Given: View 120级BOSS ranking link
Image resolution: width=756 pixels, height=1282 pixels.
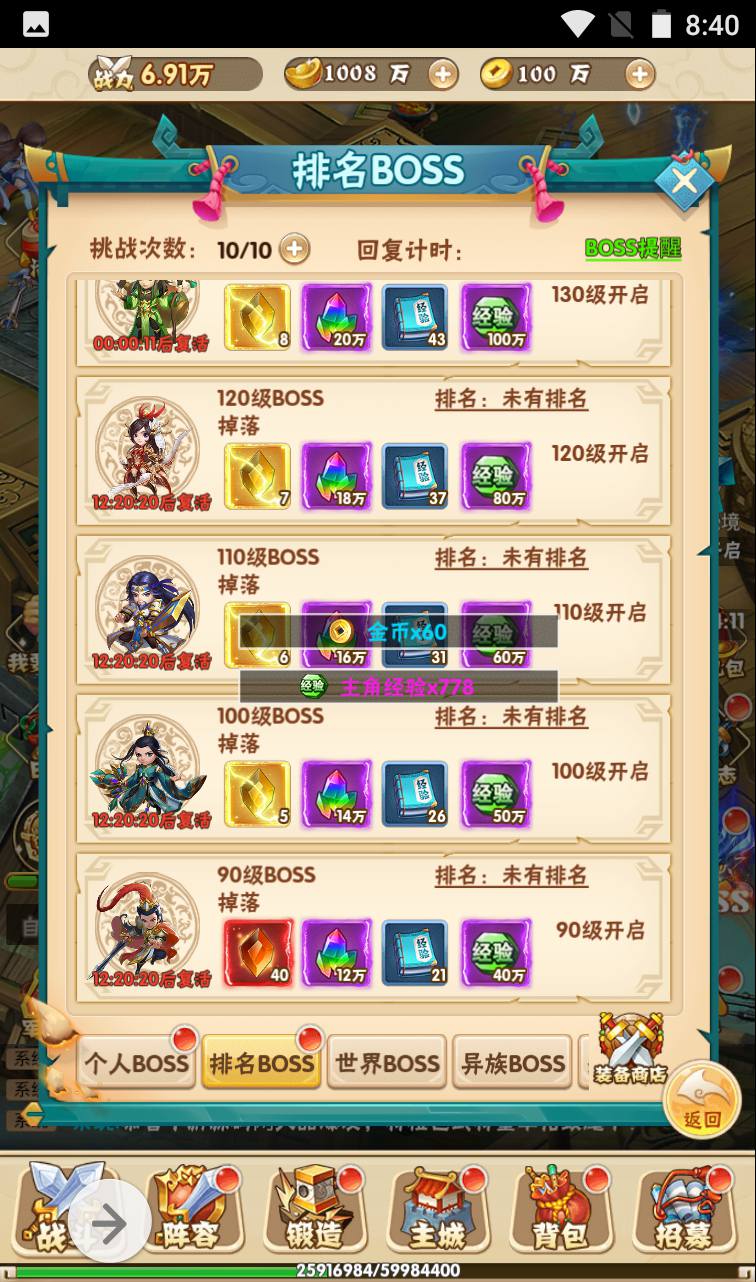Looking at the screenshot, I should click(511, 399).
